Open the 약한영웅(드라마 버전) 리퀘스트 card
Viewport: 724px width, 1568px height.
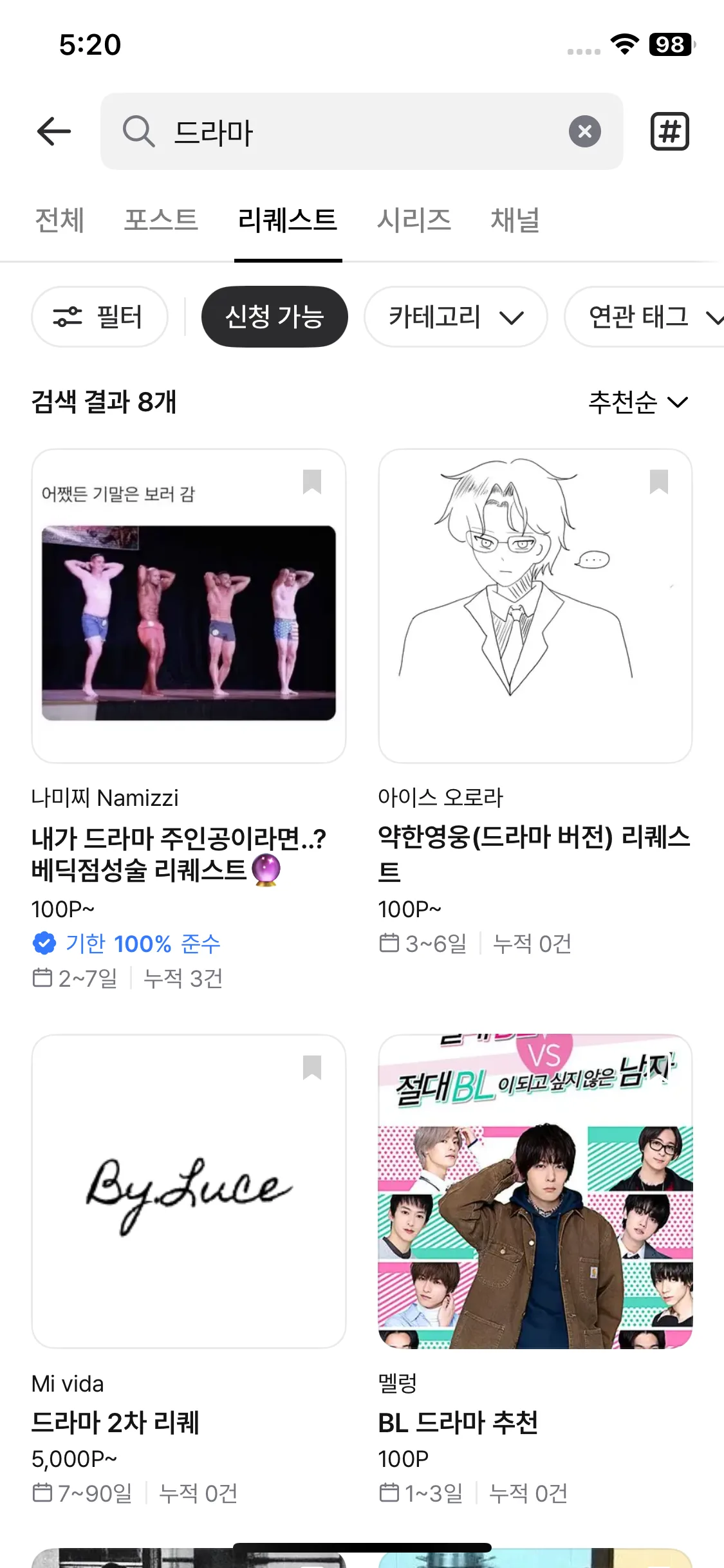(535, 606)
